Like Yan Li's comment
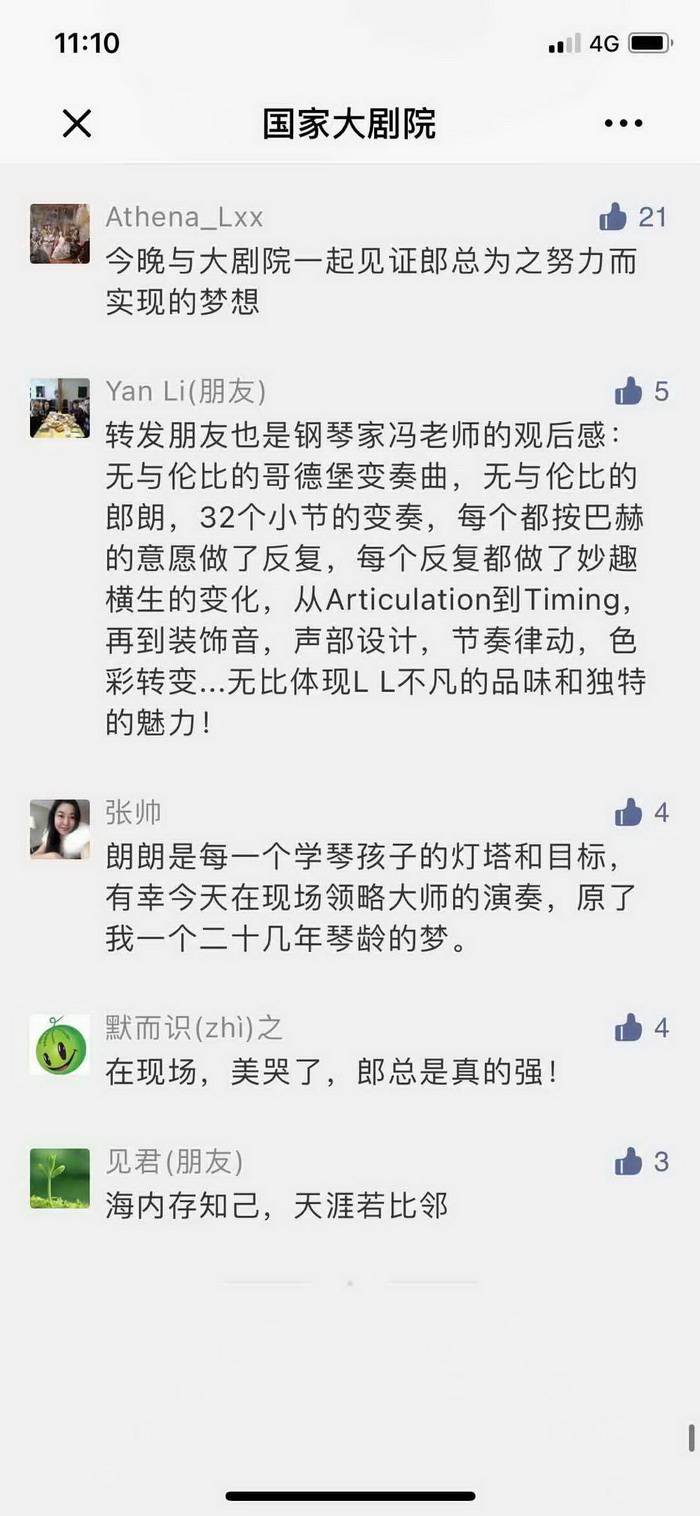Viewport: 700px width, 1516px height. pos(628,391)
